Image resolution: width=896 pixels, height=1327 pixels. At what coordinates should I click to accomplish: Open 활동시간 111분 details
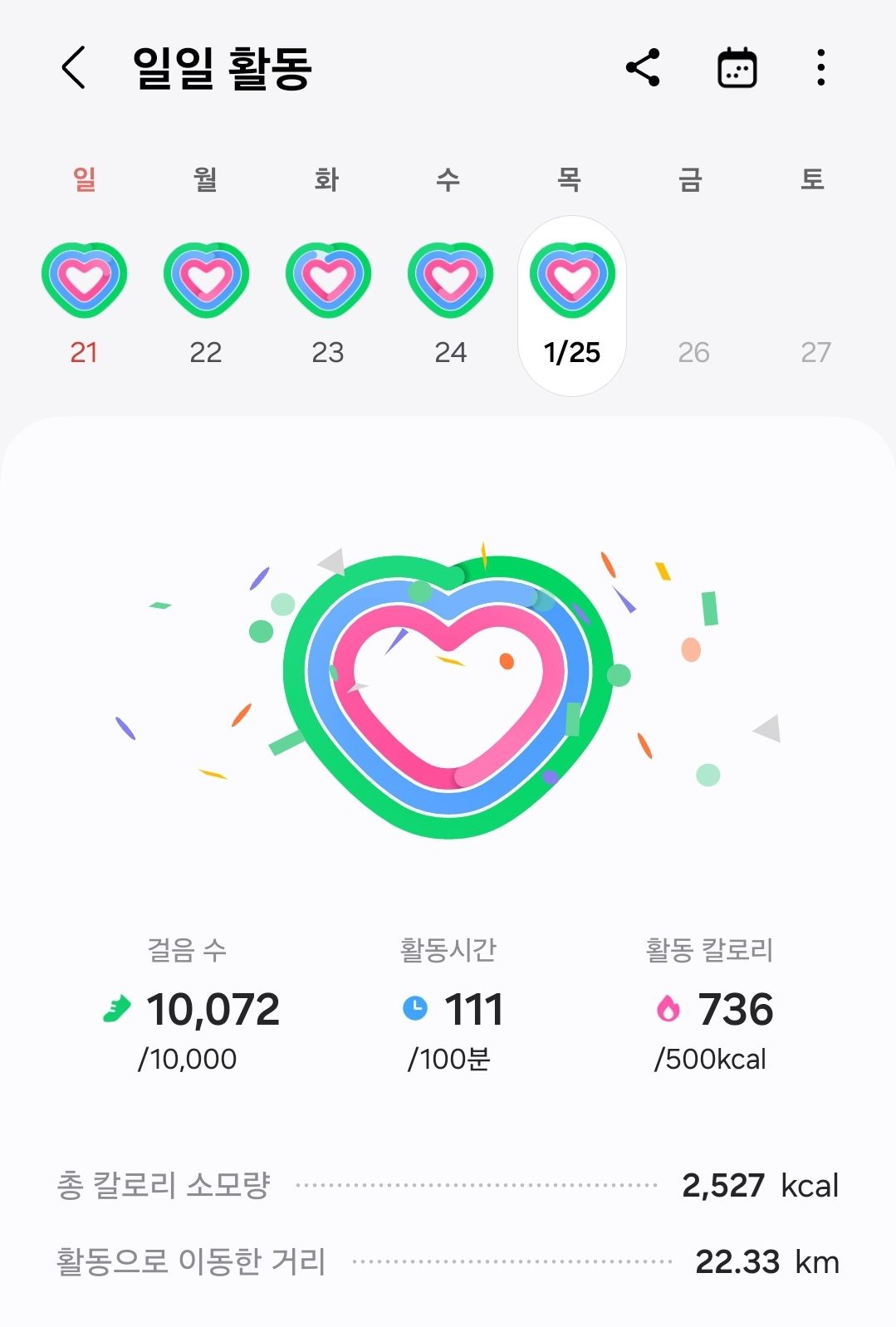click(448, 1005)
